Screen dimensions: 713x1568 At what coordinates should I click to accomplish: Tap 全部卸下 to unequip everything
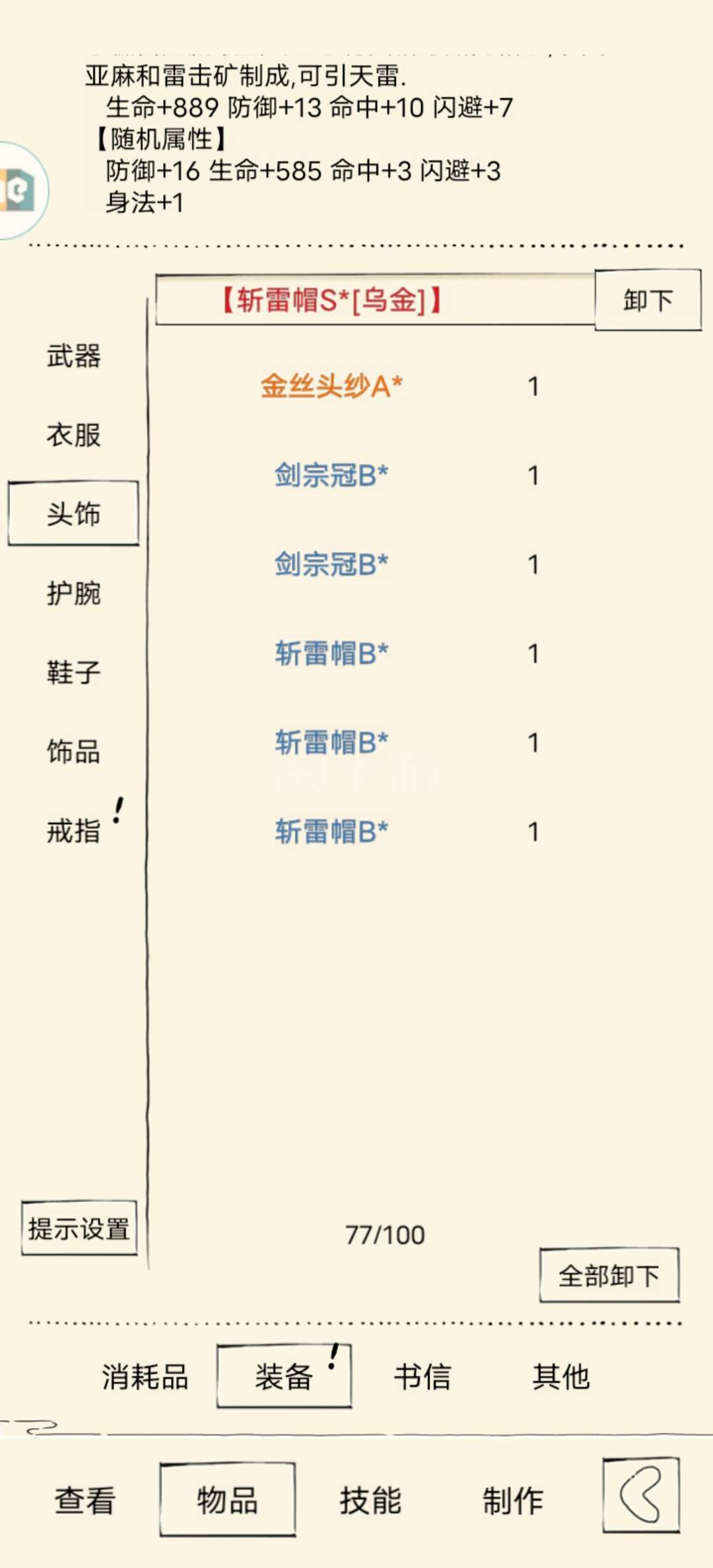(x=609, y=1275)
